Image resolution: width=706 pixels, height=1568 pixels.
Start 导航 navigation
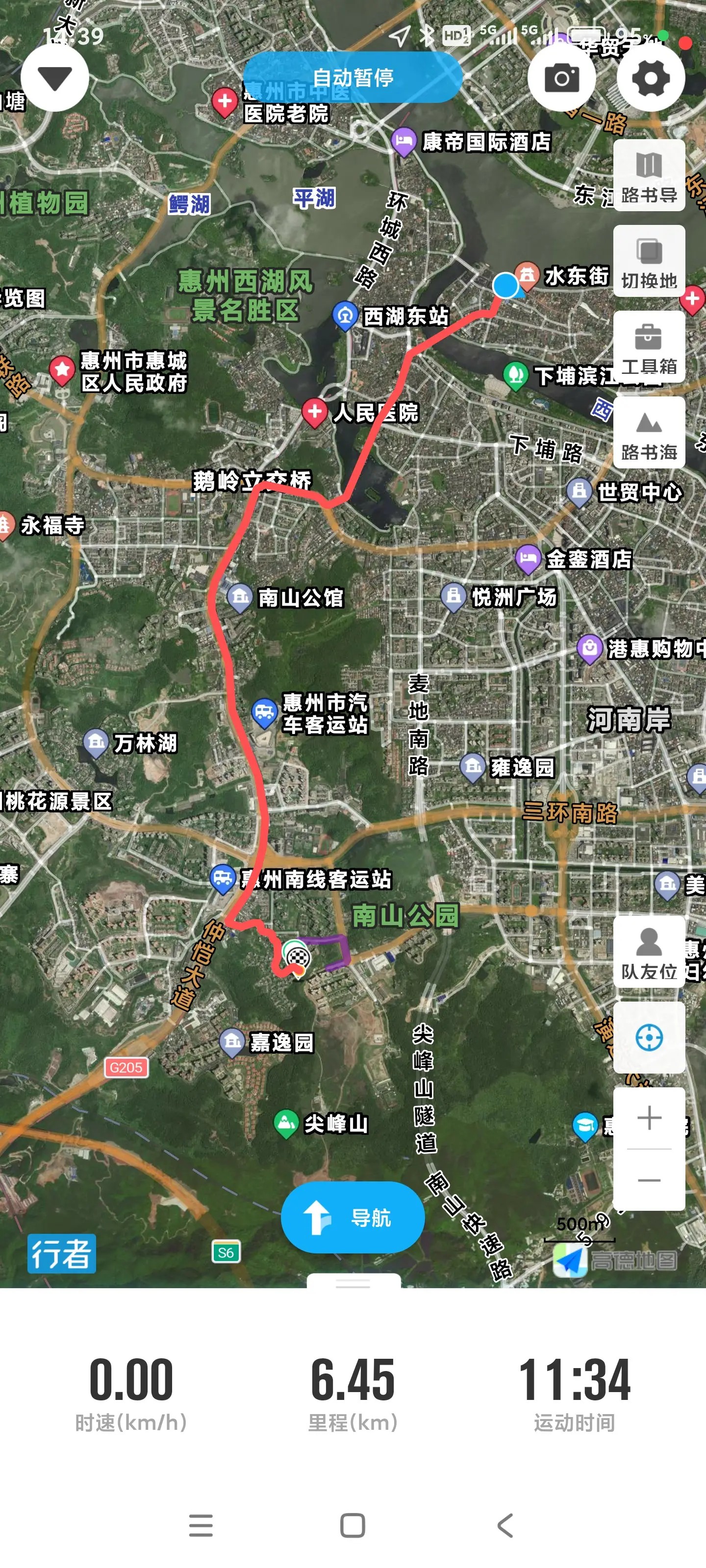pos(353,1217)
